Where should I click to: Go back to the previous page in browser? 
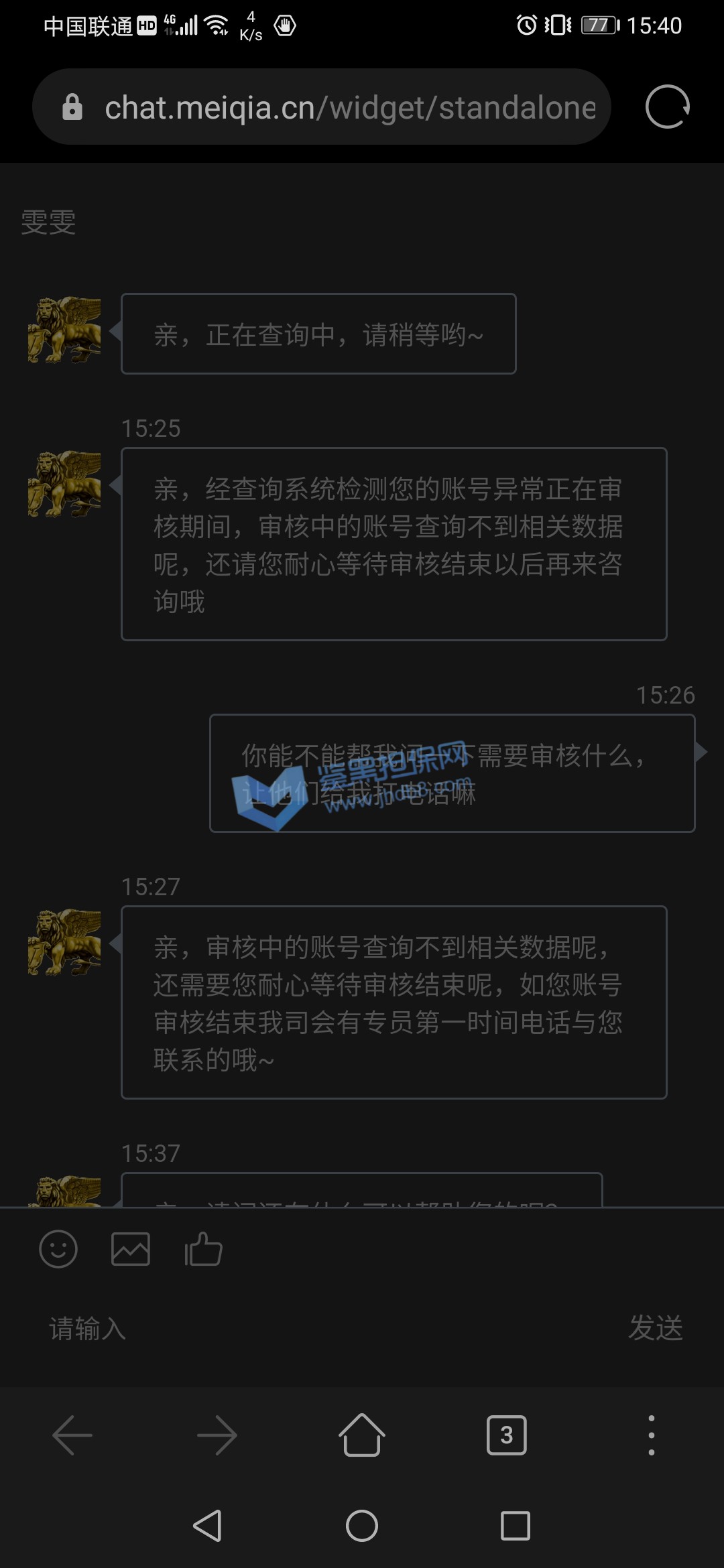(72, 1435)
